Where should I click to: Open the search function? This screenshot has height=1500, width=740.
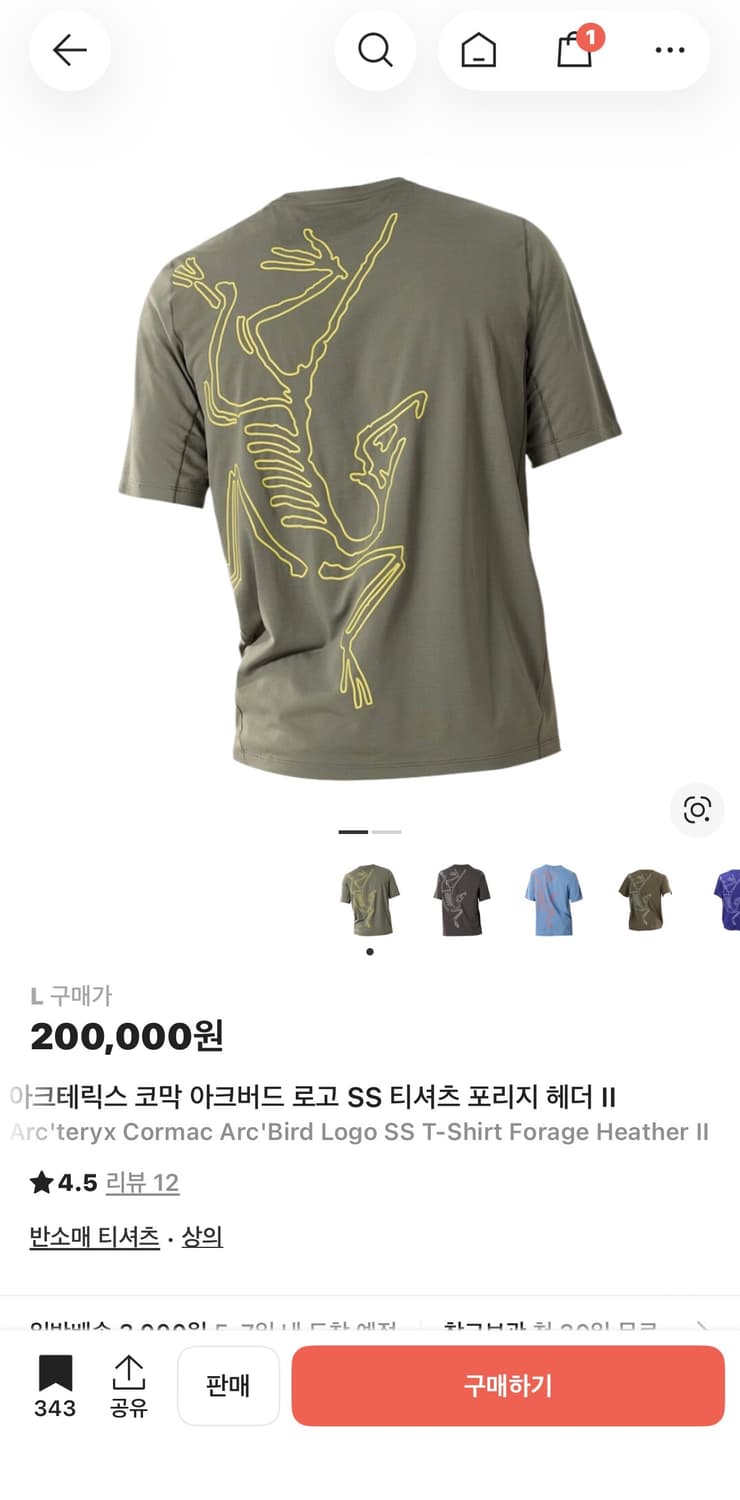(x=375, y=50)
